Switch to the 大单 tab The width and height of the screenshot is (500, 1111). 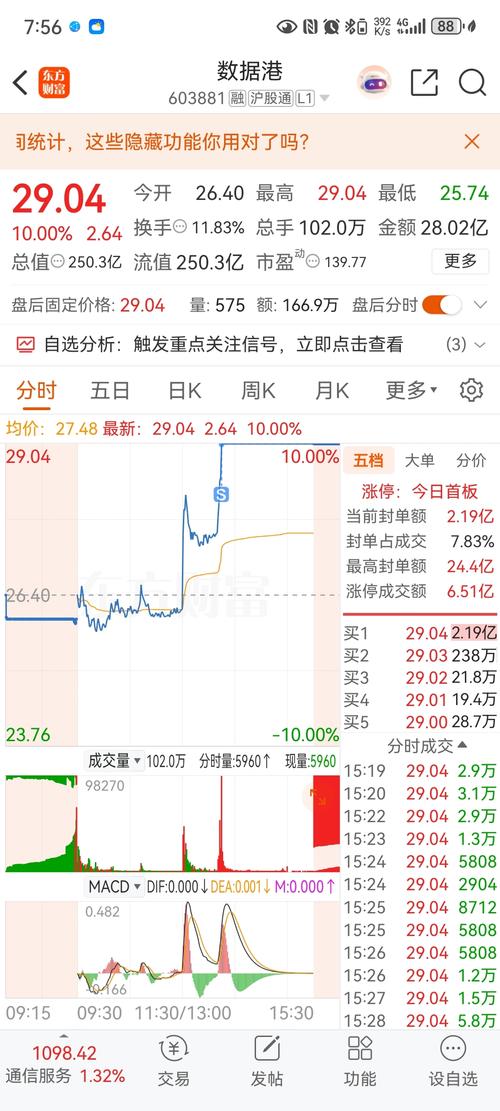click(x=419, y=461)
